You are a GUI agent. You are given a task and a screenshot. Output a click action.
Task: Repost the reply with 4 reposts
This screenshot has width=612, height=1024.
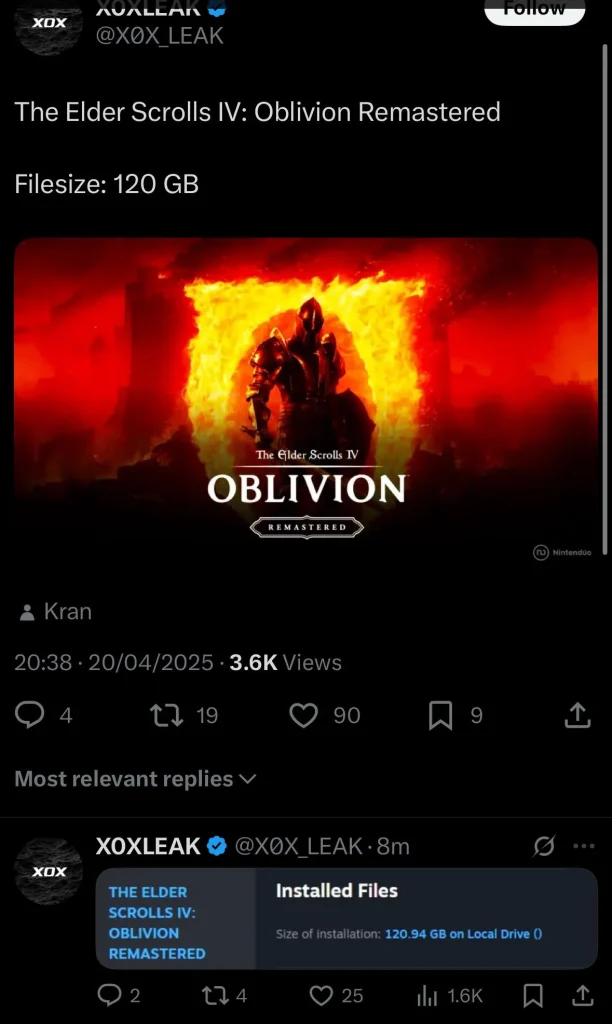click(x=215, y=995)
